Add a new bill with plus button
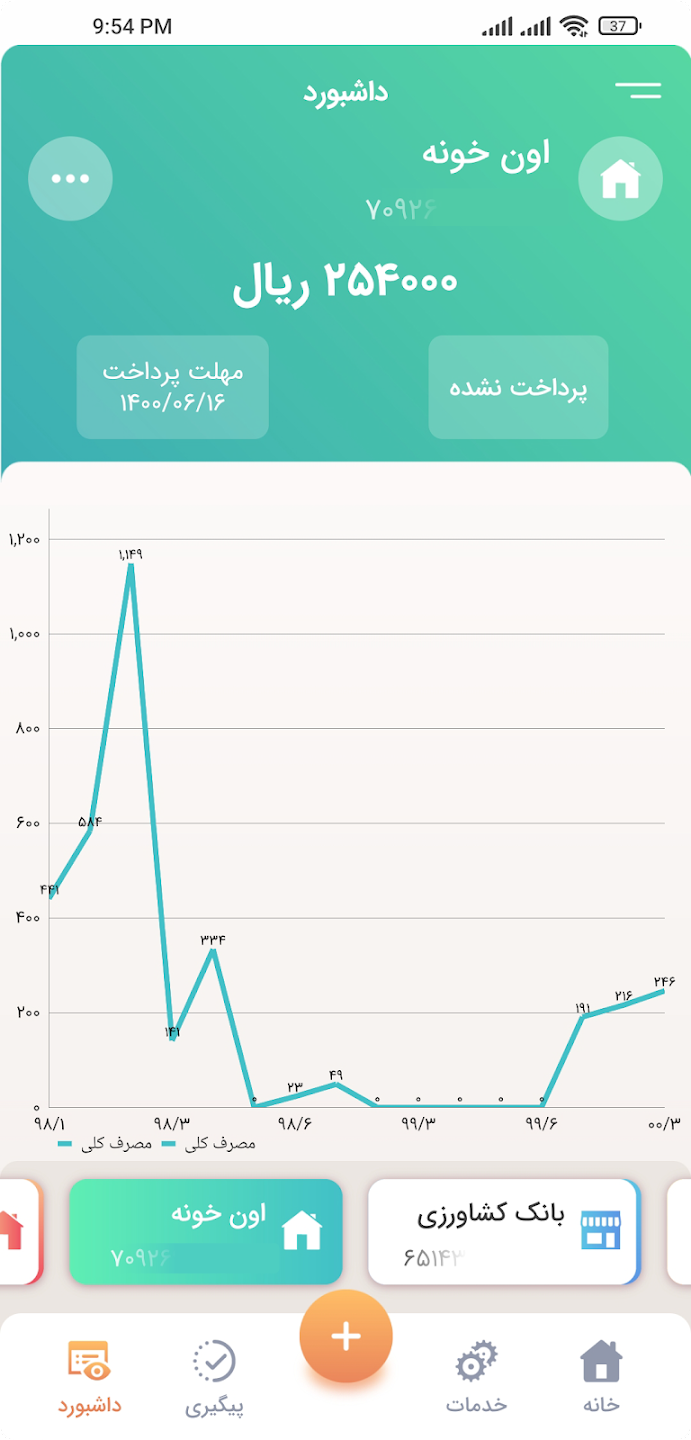Viewport: 691px width, 1440px height. [x=346, y=1337]
